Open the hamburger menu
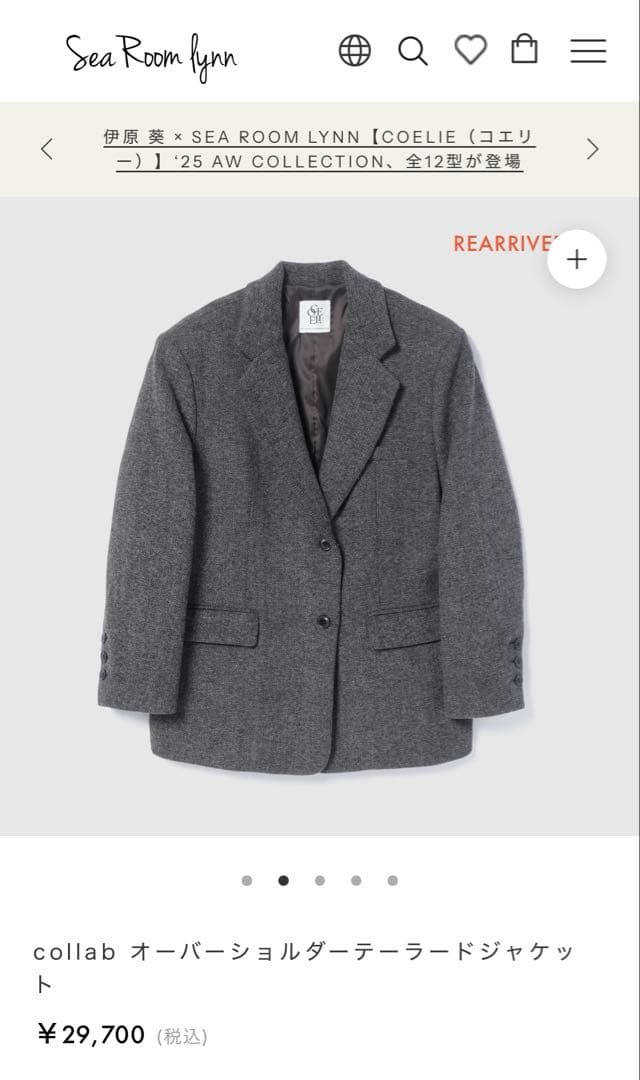Viewport: 640px width, 1080px height. [588, 51]
